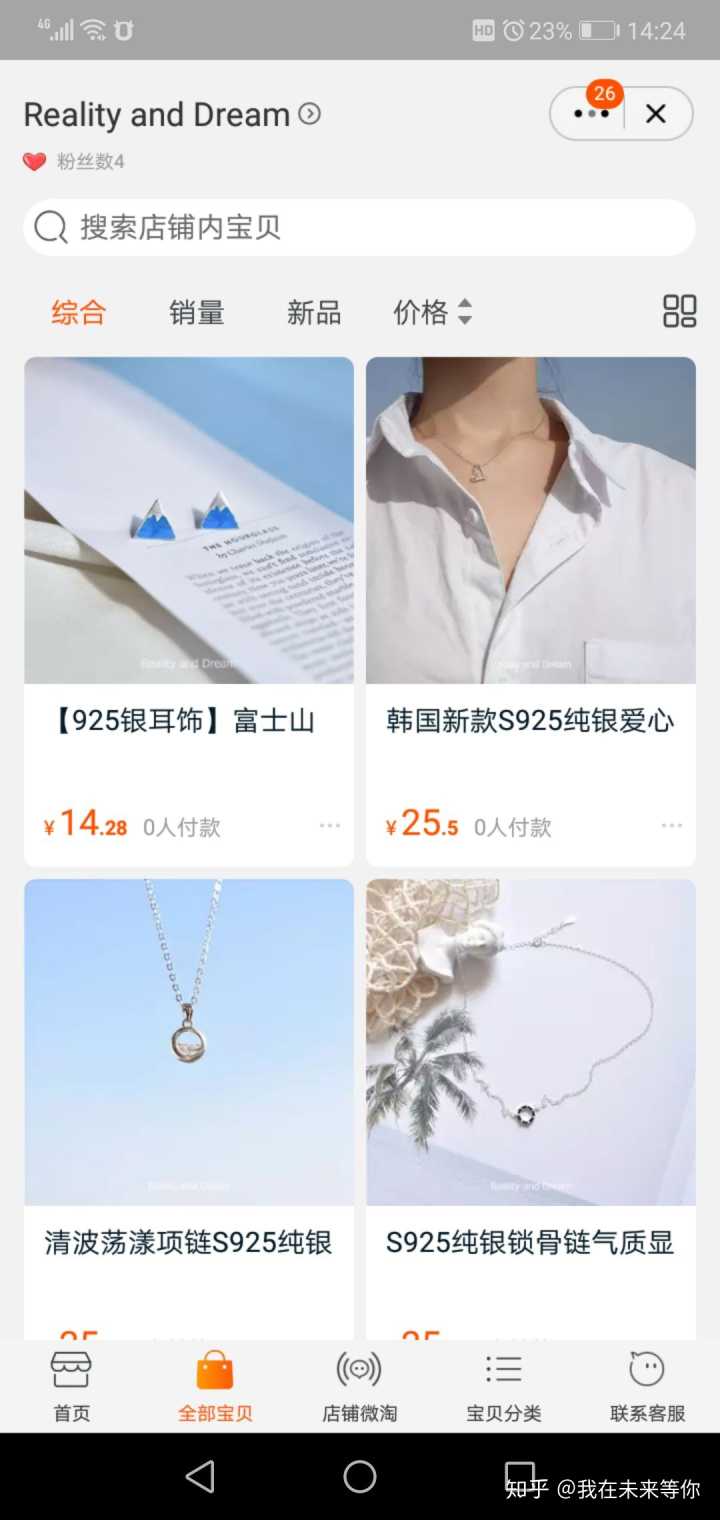
Task: Open the 店铺微淘 tab
Action: (x=359, y=1385)
